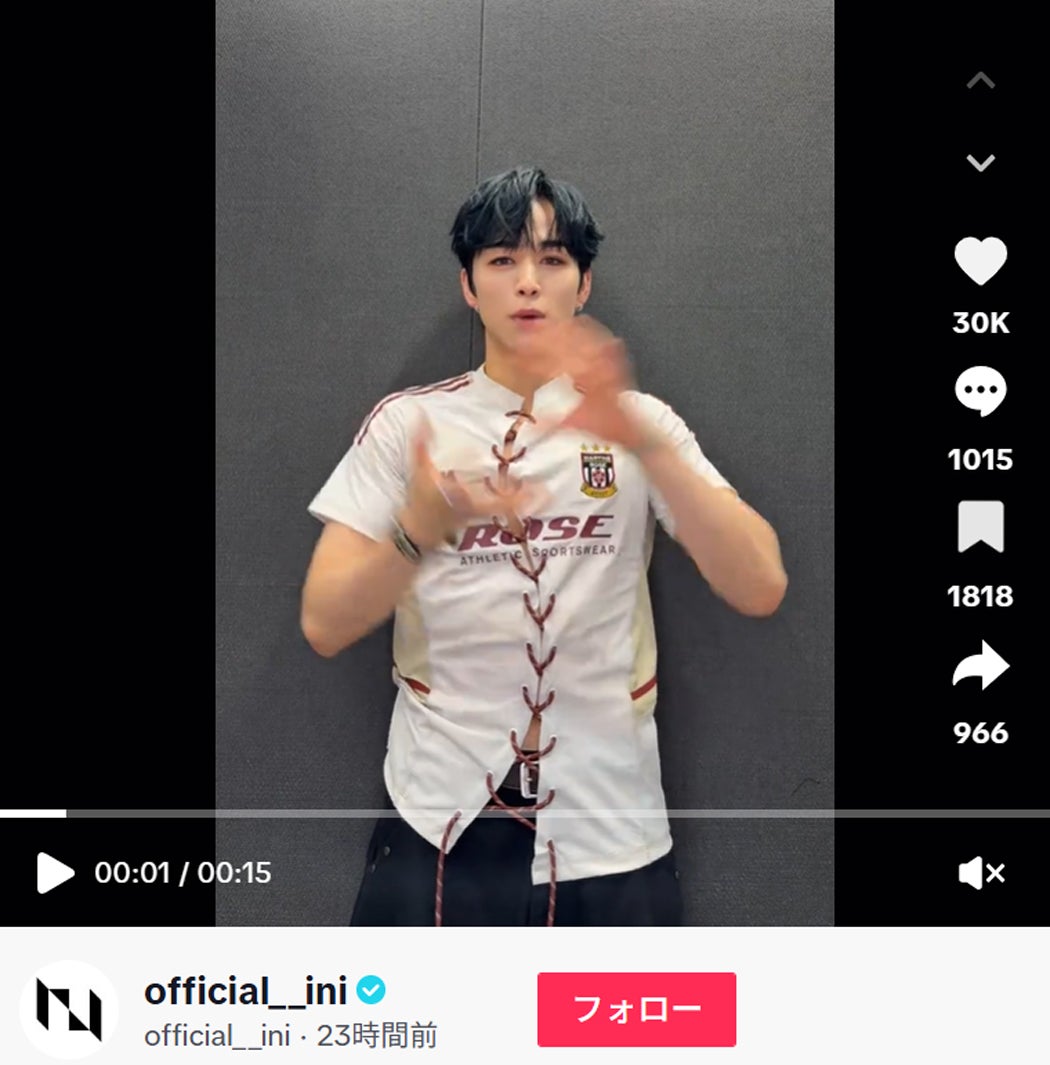Tap the フォロー button
1050x1065 pixels.
click(636, 1009)
